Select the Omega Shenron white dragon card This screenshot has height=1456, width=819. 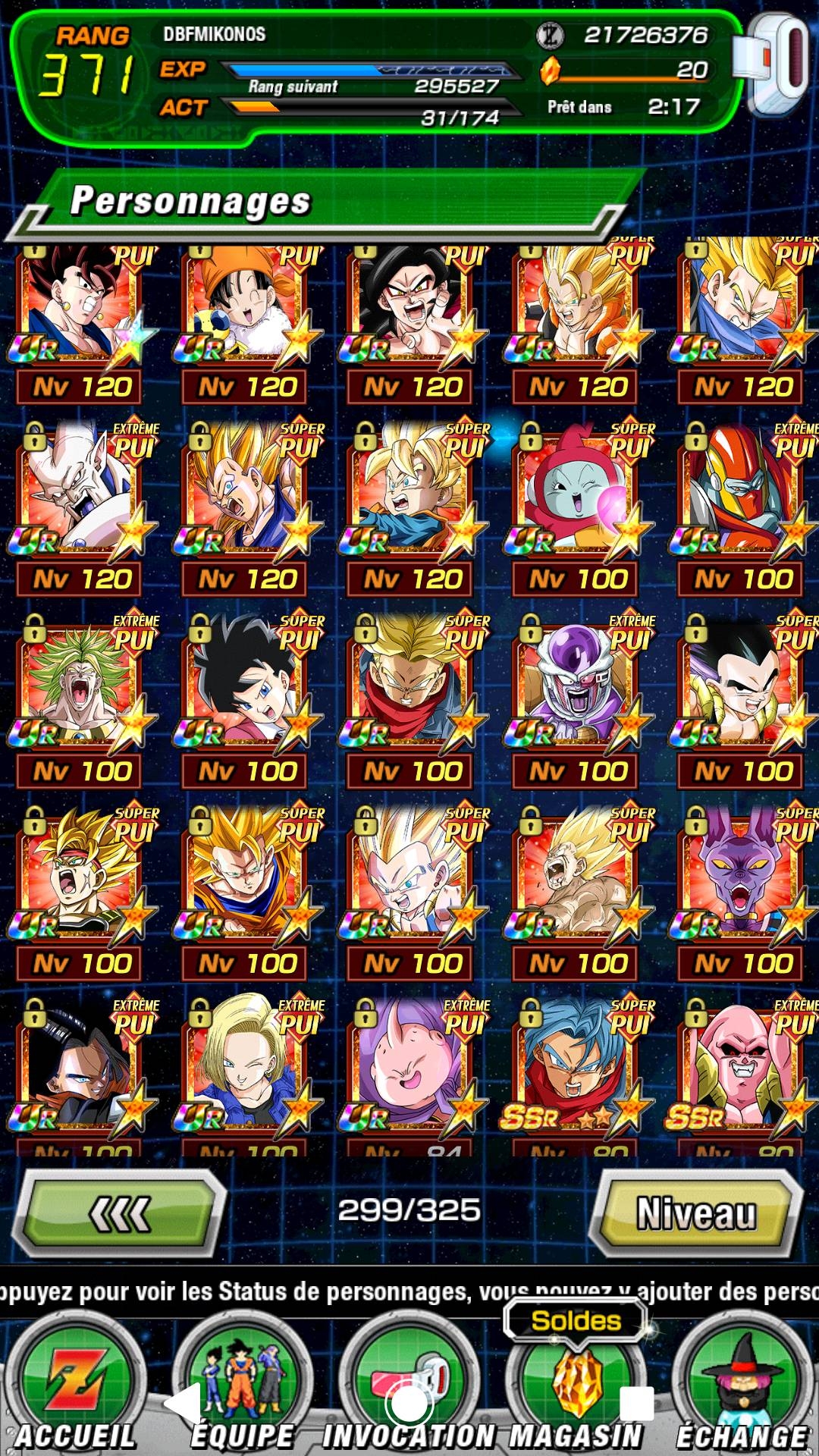click(83, 509)
